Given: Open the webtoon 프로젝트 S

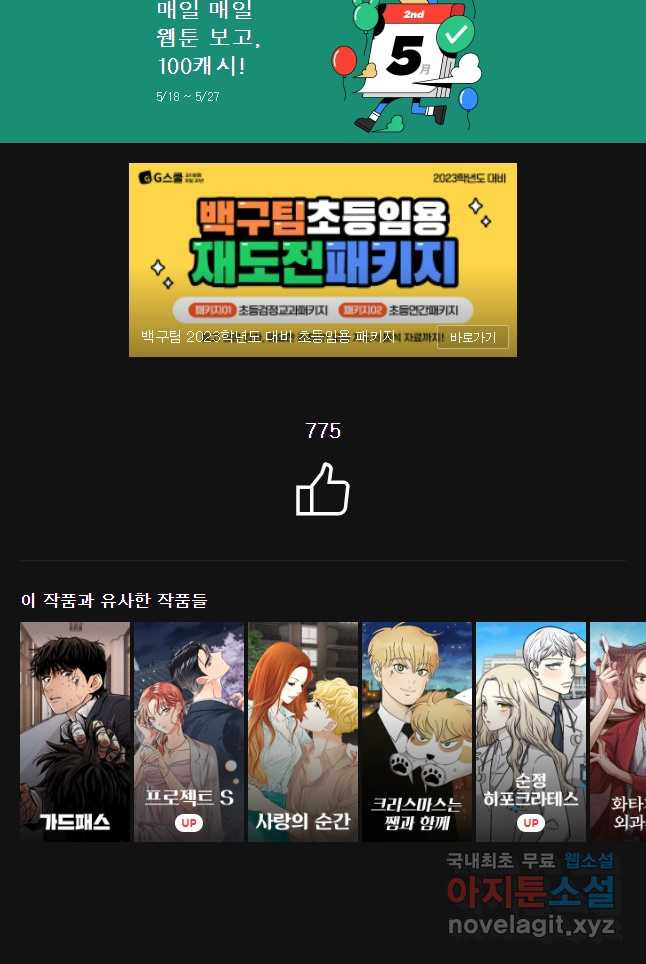Looking at the screenshot, I should [189, 731].
